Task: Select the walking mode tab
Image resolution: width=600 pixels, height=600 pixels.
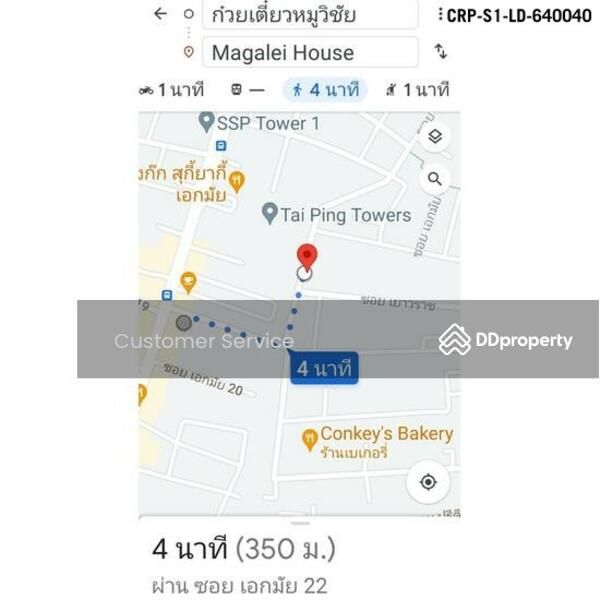Action: (326, 90)
